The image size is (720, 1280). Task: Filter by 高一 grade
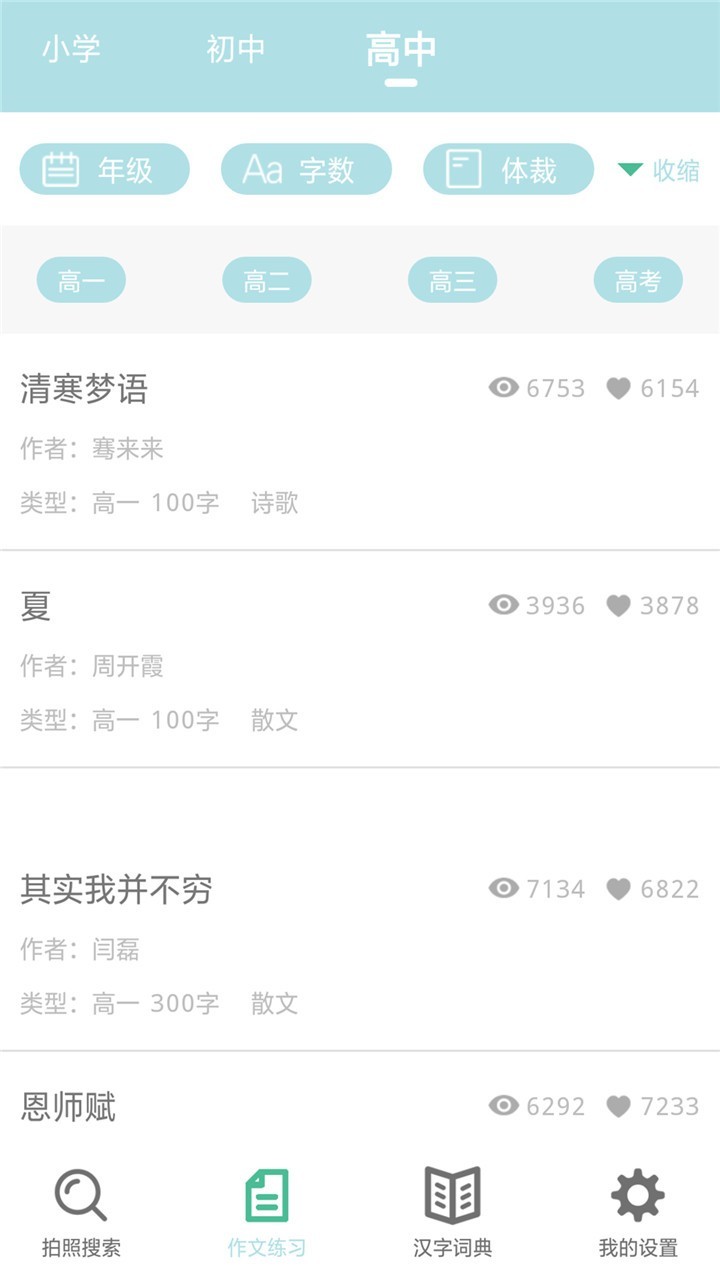(81, 280)
